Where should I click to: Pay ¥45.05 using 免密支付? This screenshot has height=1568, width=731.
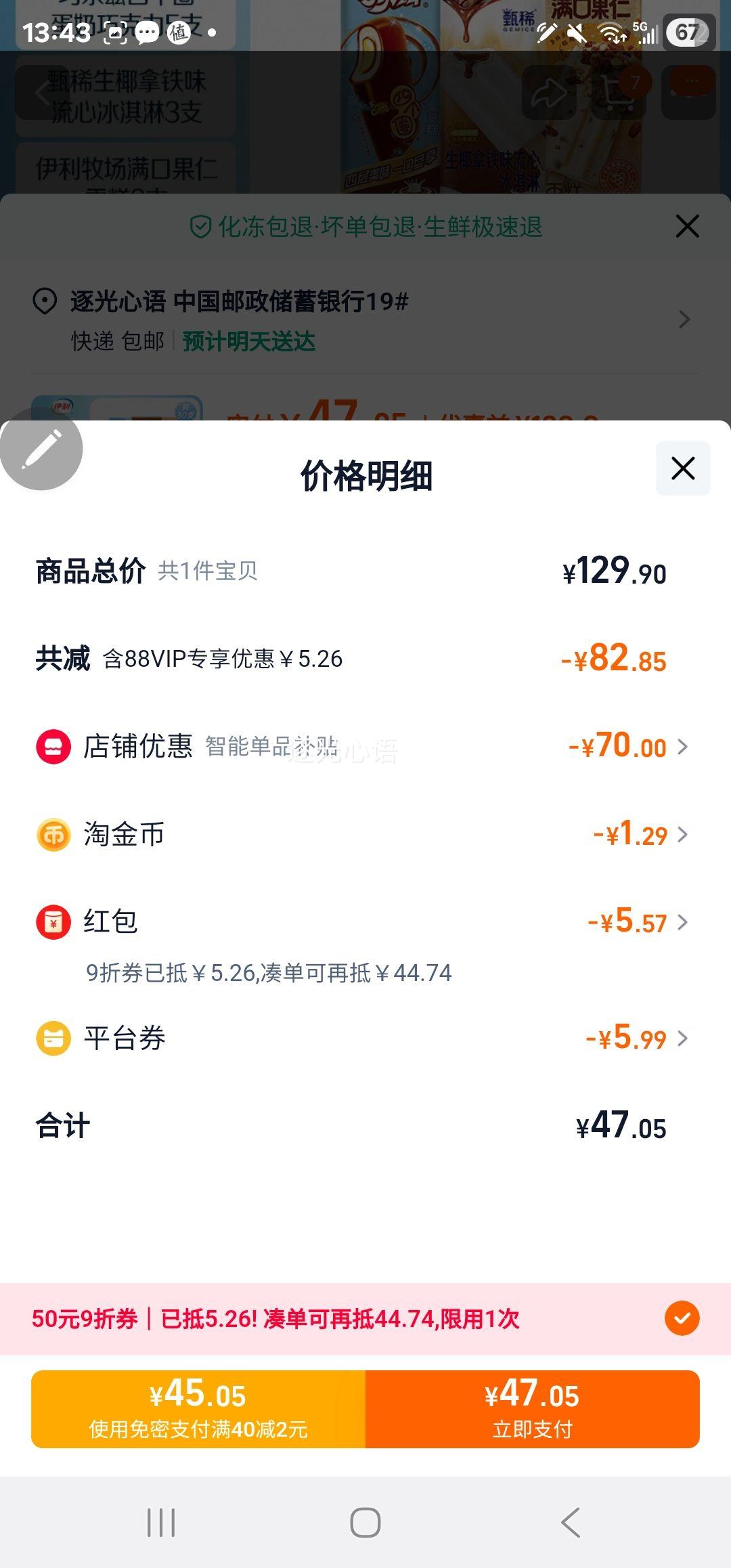[198, 1409]
